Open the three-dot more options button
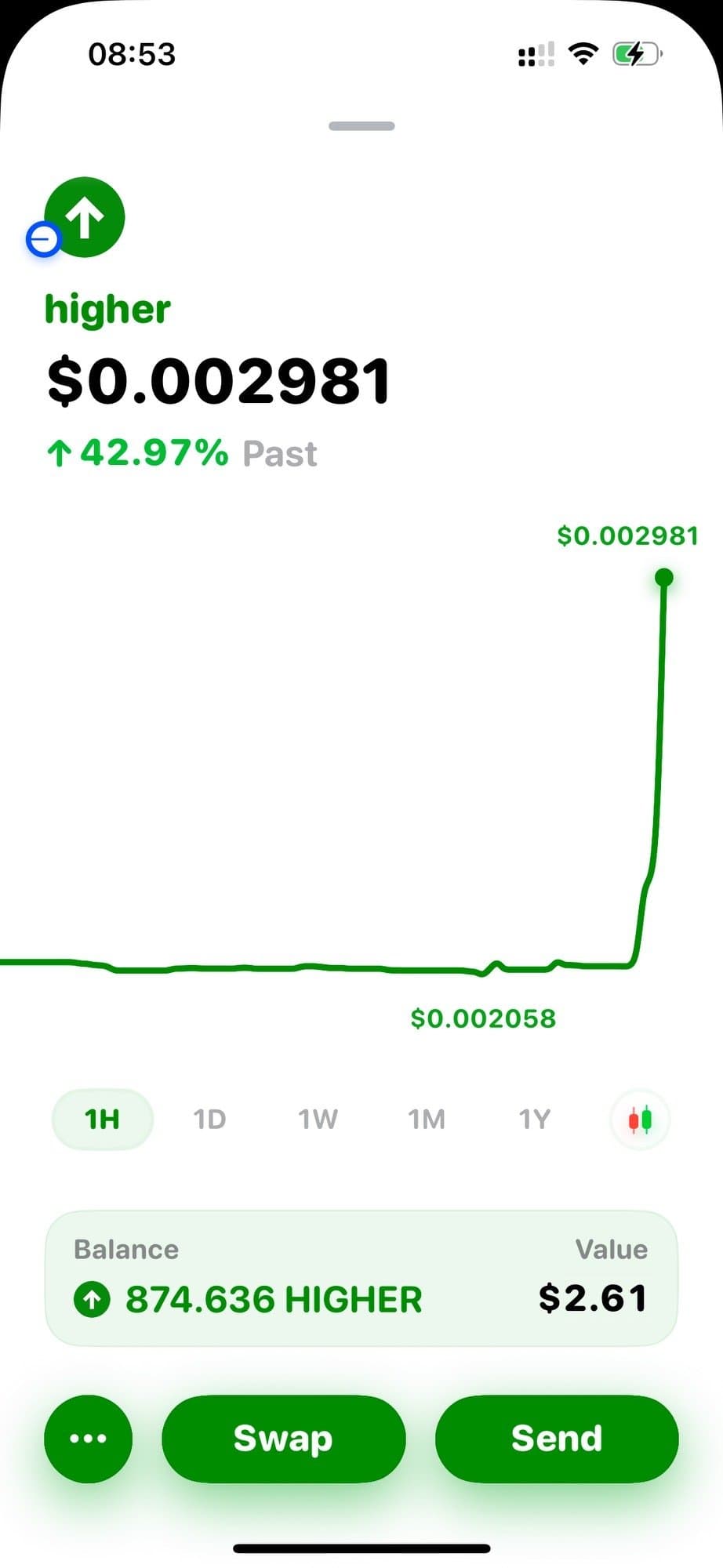Viewport: 723px width, 1568px height. pos(88,1438)
